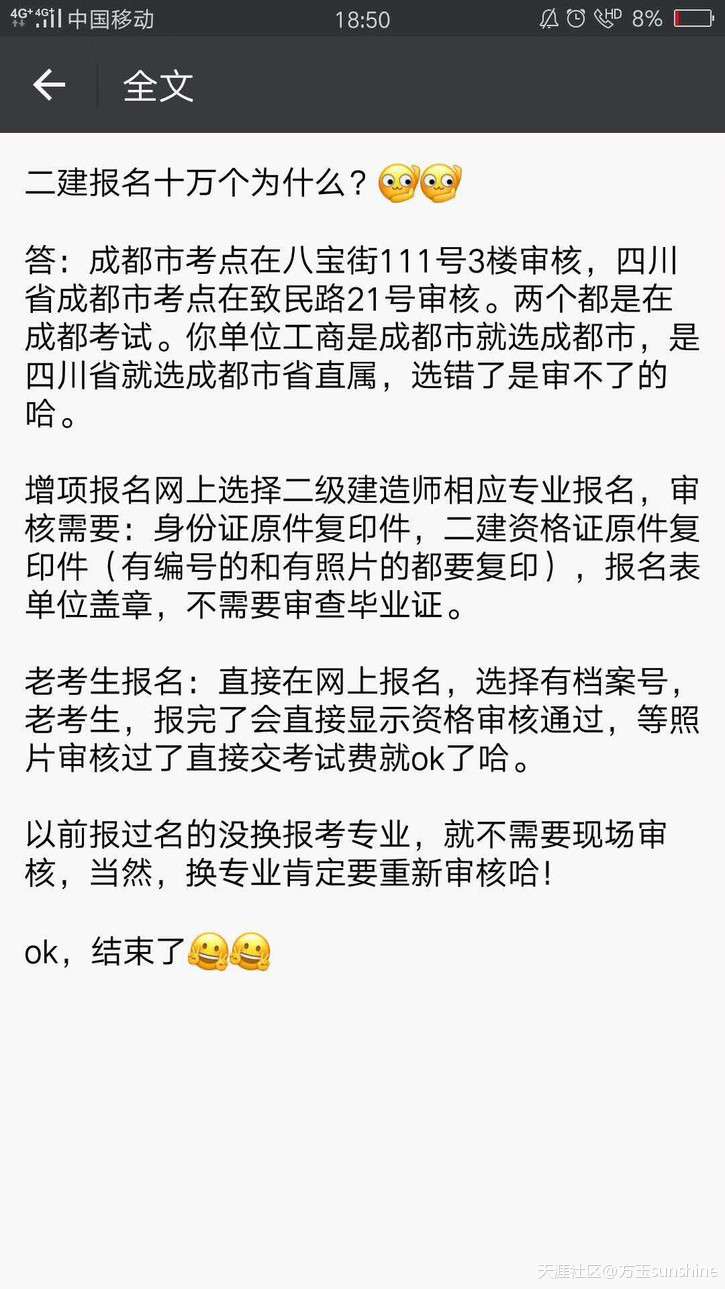This screenshot has height=1289, width=725.
Task: Tap the battery level bar
Action: (x=690, y=18)
